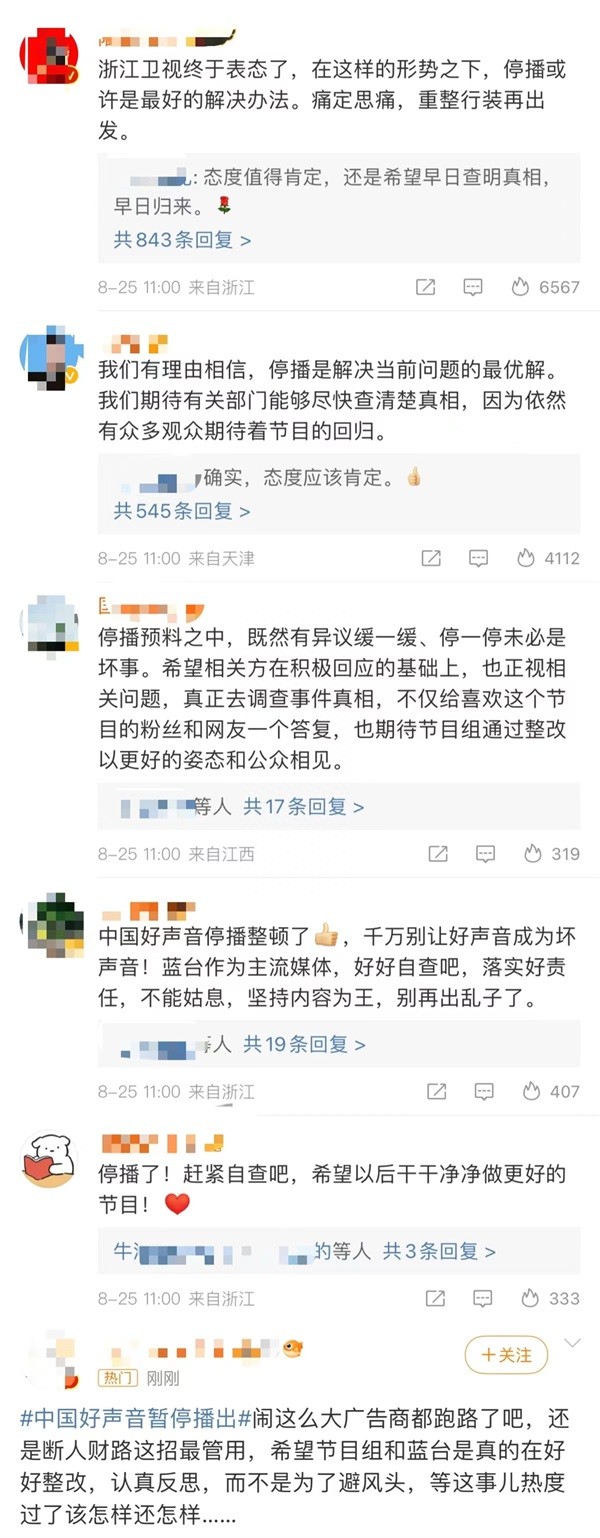Open the 共843条回复 reply thread
This screenshot has height=1538, width=600.
[x=181, y=240]
